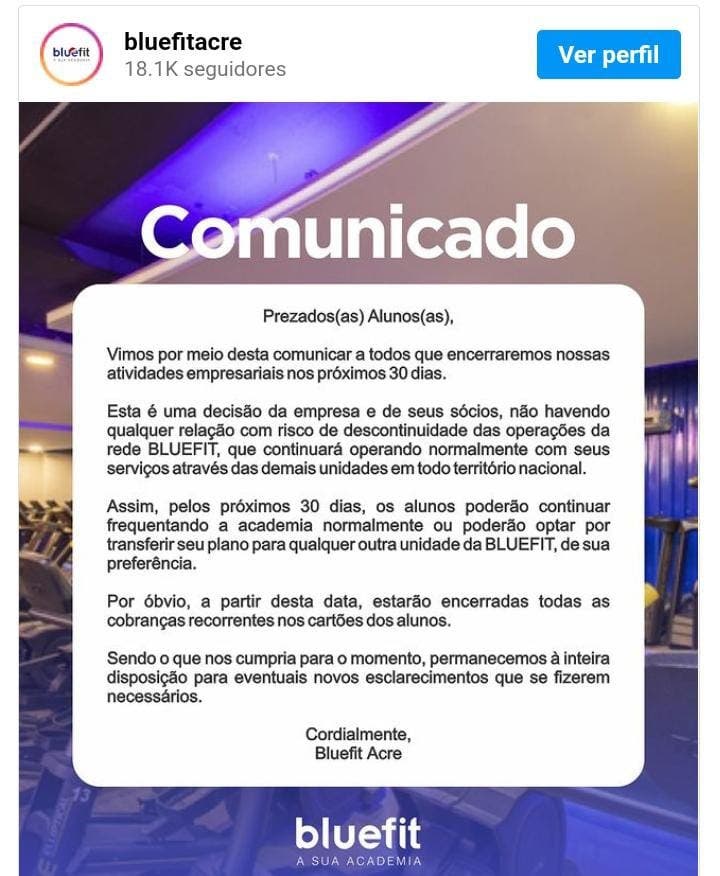This screenshot has width=720, height=876.
Task: Open the bluefitacre profile avatar
Action: point(70,54)
